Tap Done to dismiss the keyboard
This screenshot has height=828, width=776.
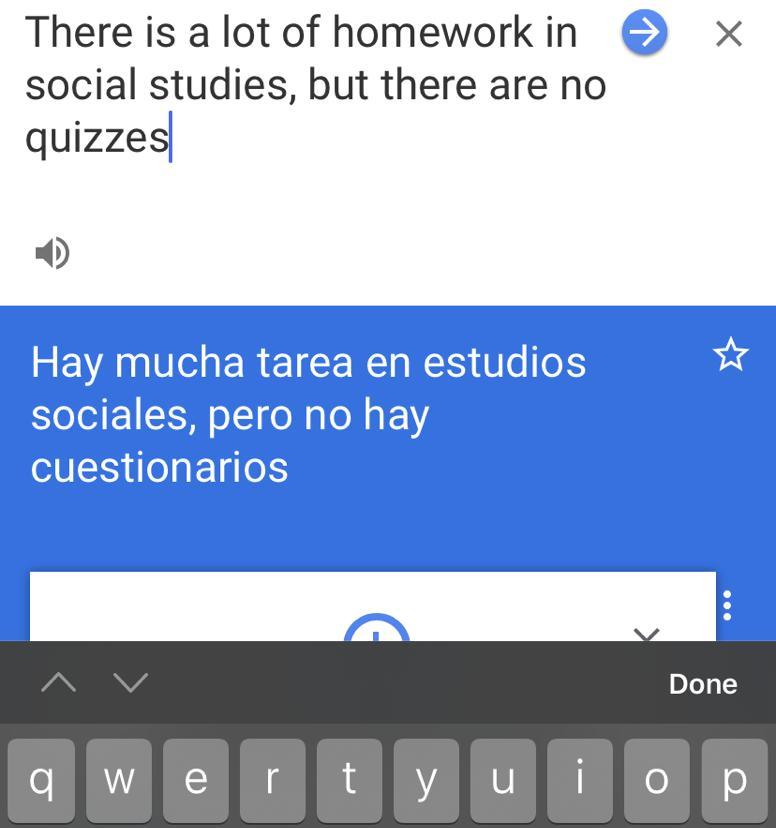(702, 684)
